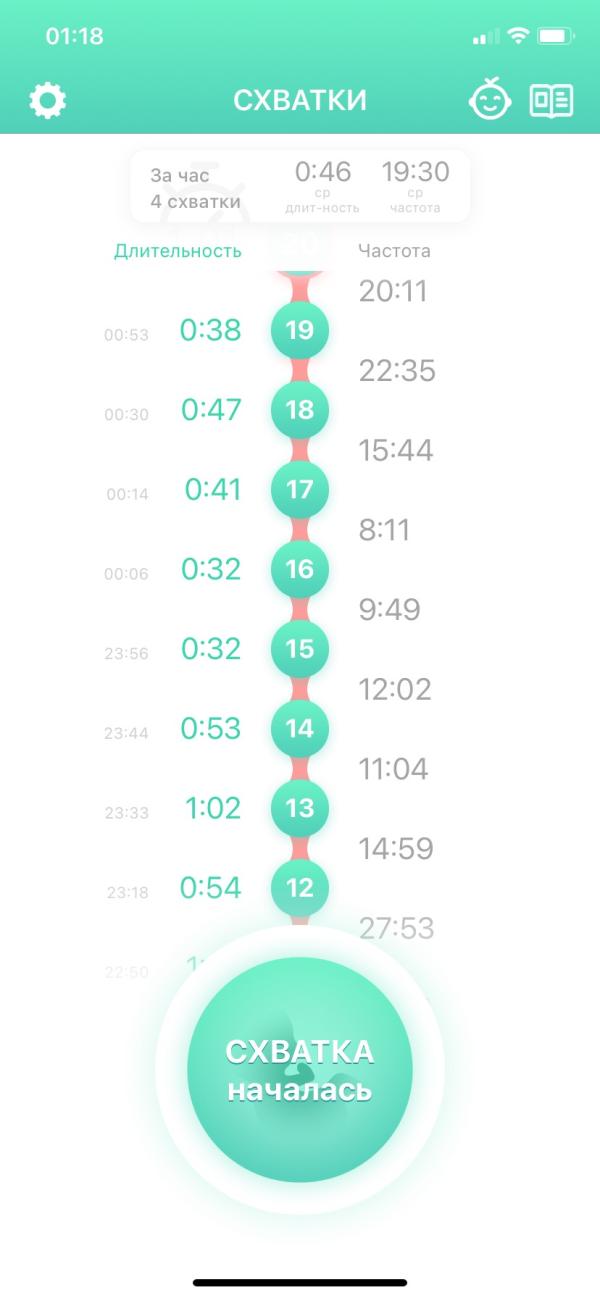
Task: Select contraction number 13
Action: click(x=300, y=808)
